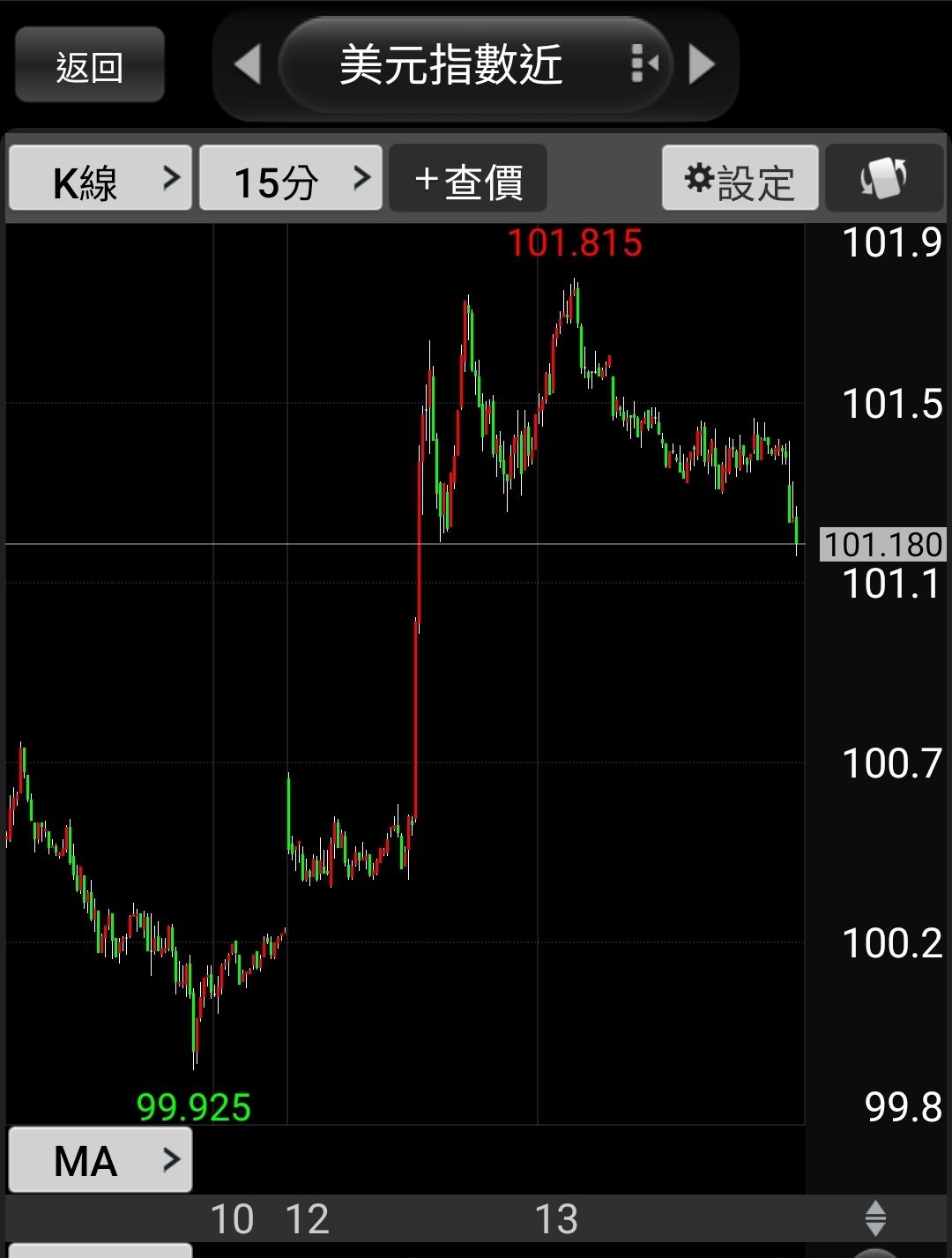952x1258 pixels.
Task: Tap the 返回 back button
Action: click(x=89, y=65)
